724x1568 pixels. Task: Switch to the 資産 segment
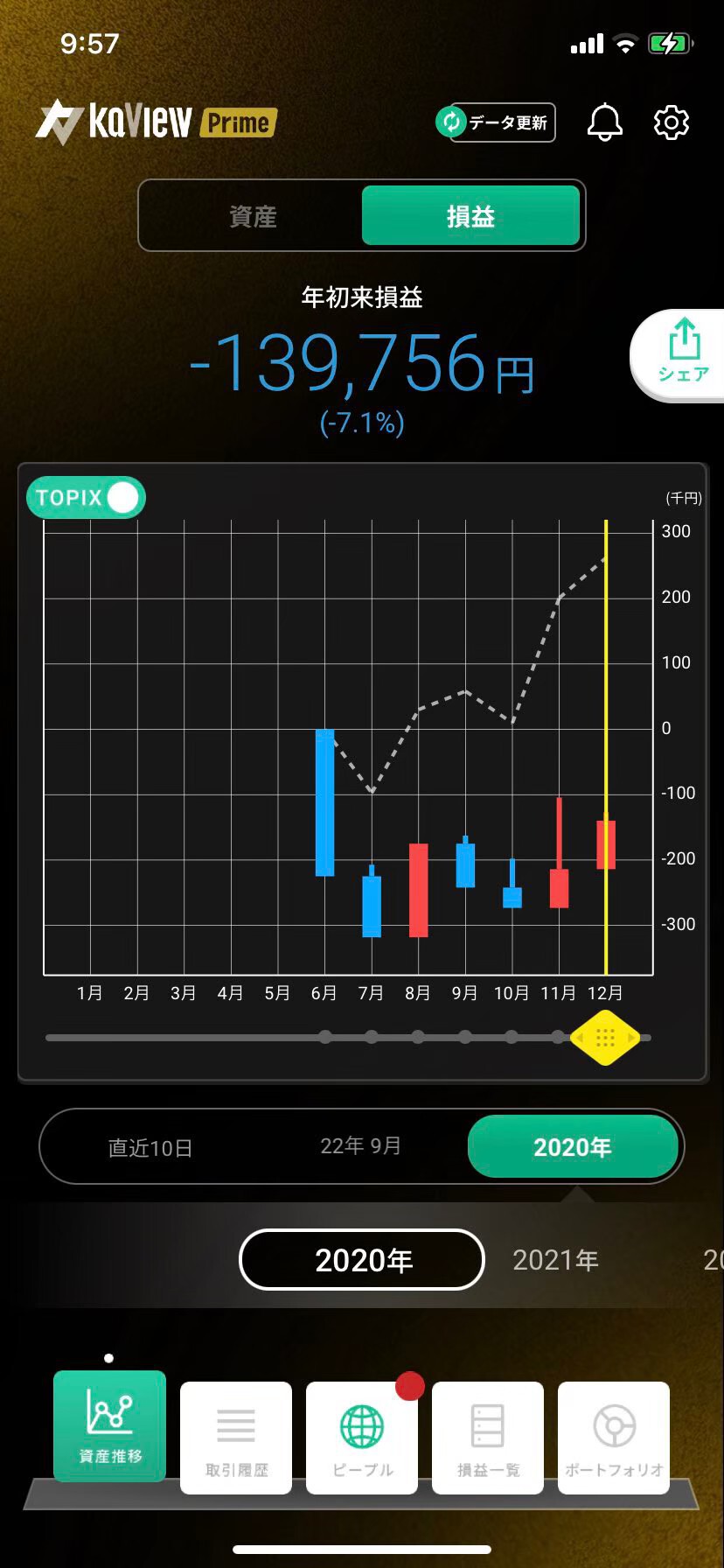253,216
